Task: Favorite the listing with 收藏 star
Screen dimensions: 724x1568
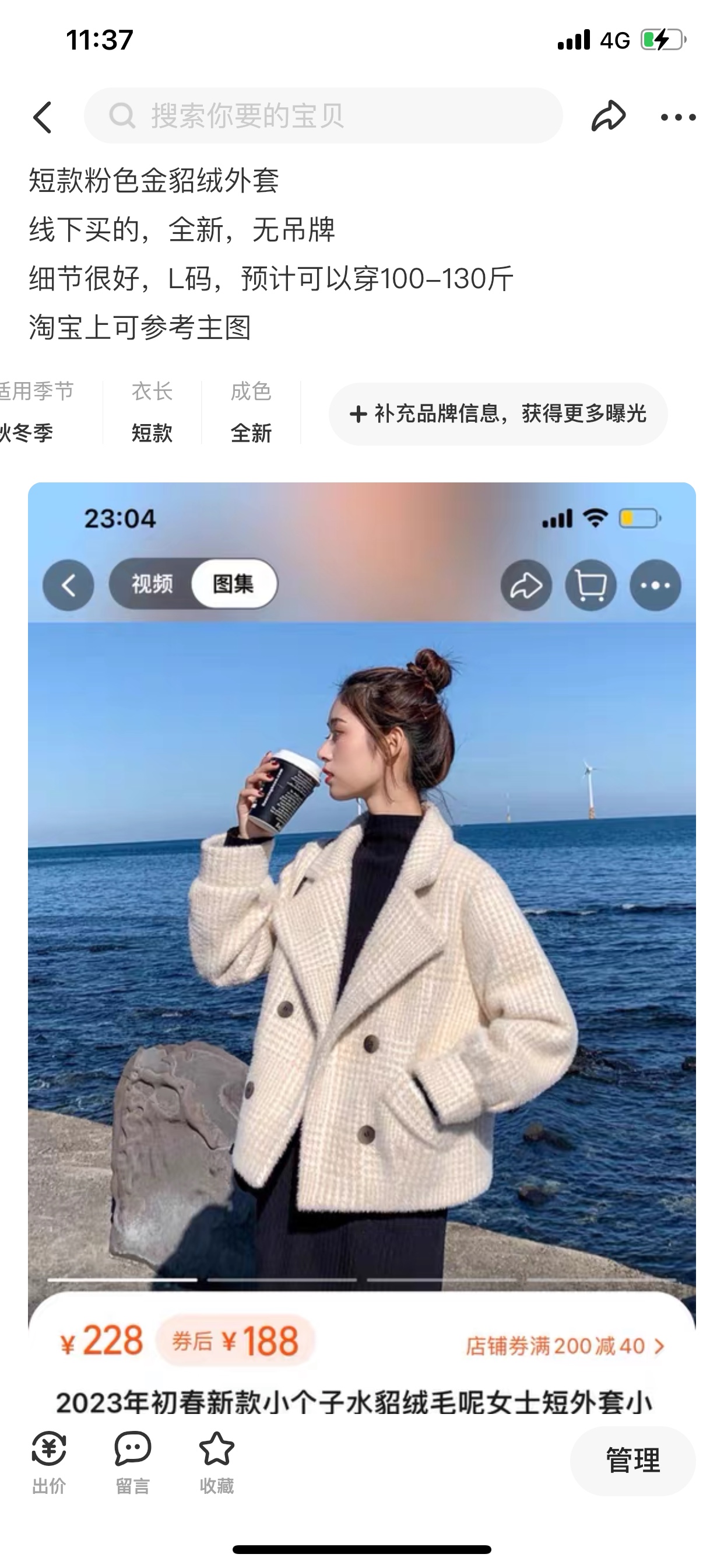Action: pyautogui.click(x=217, y=1462)
